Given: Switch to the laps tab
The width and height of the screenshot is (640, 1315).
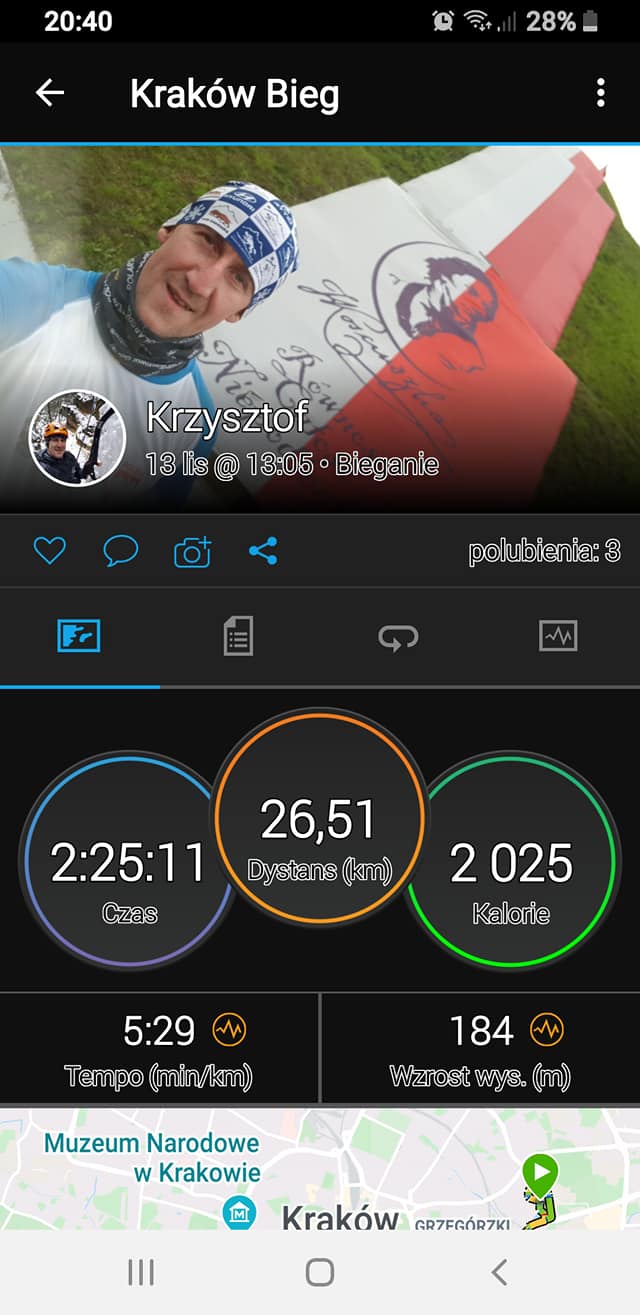Looking at the screenshot, I should pos(398,636).
